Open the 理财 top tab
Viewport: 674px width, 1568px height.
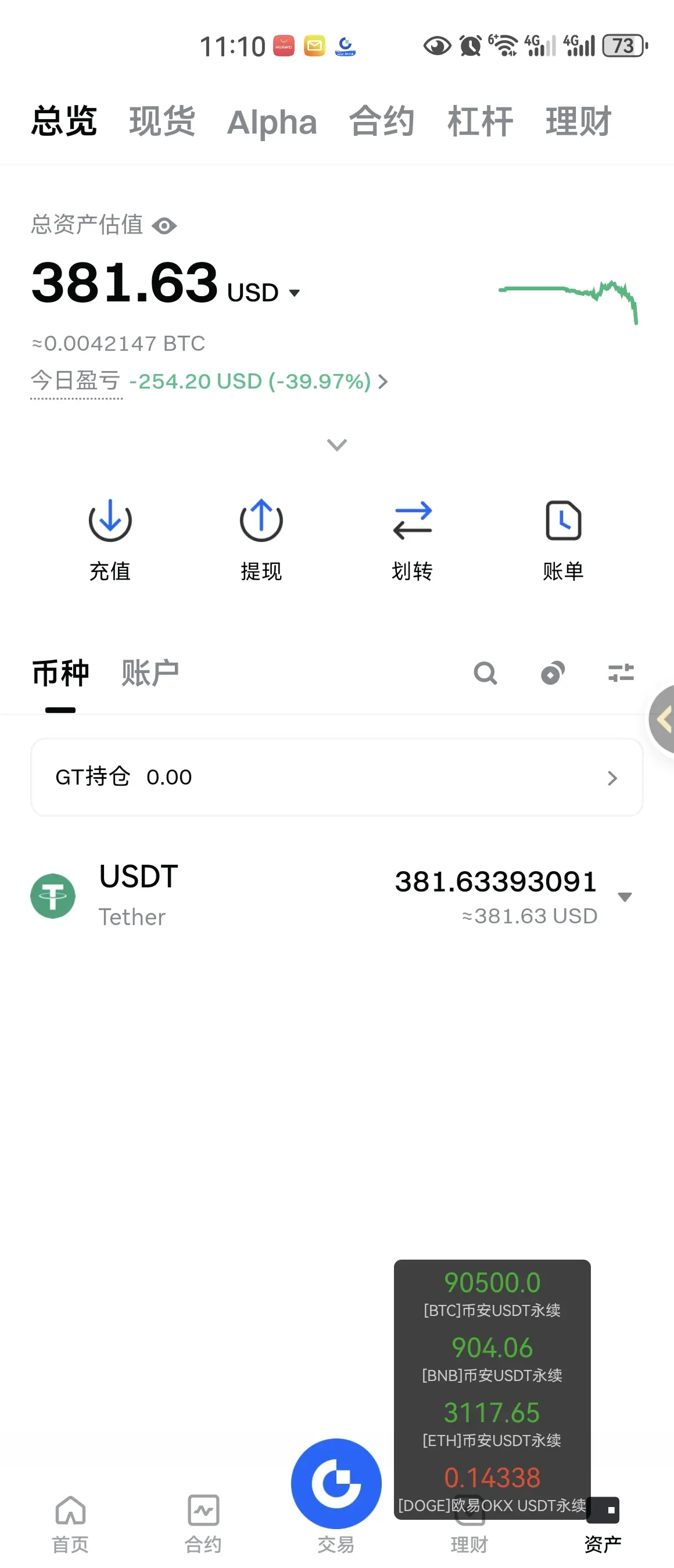tap(578, 121)
